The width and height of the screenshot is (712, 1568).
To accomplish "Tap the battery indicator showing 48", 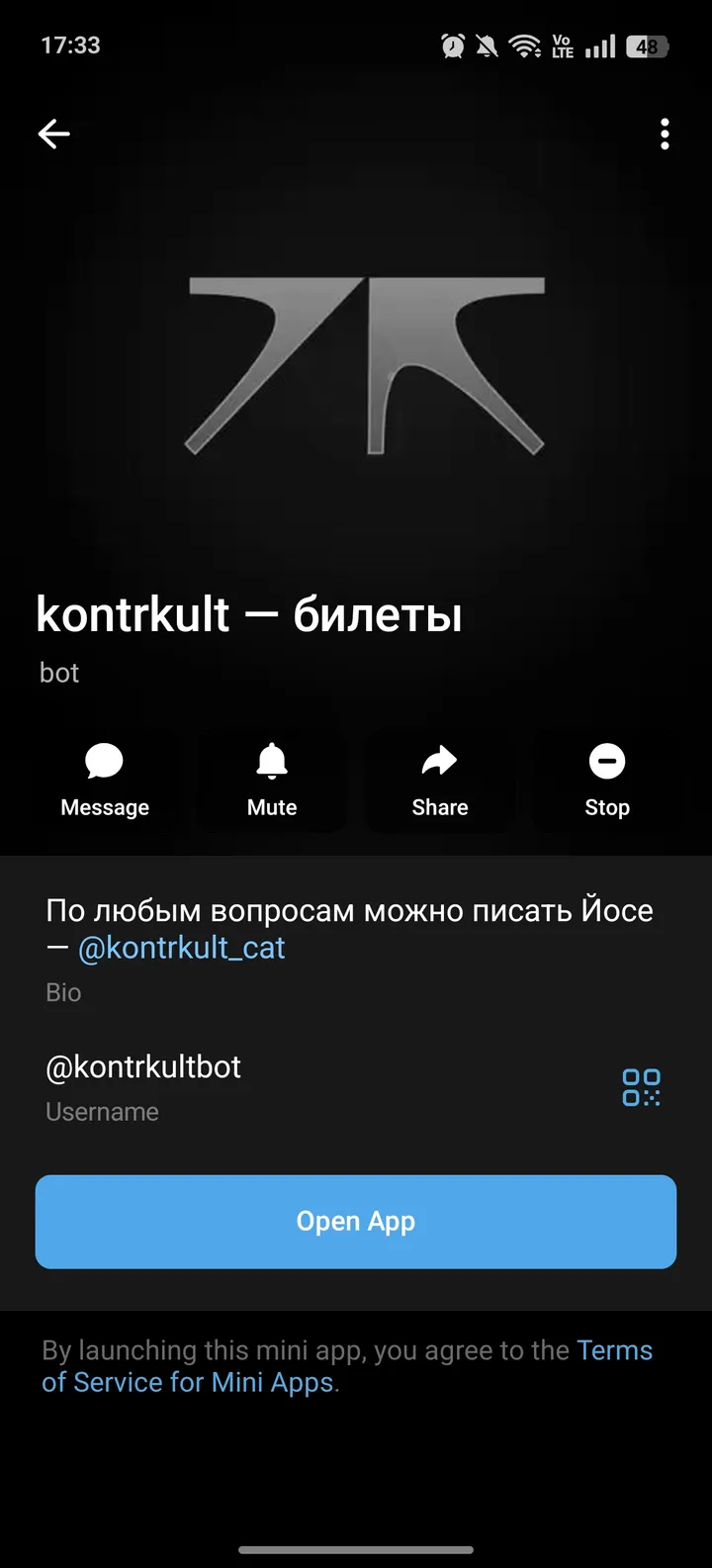I will pos(648,46).
